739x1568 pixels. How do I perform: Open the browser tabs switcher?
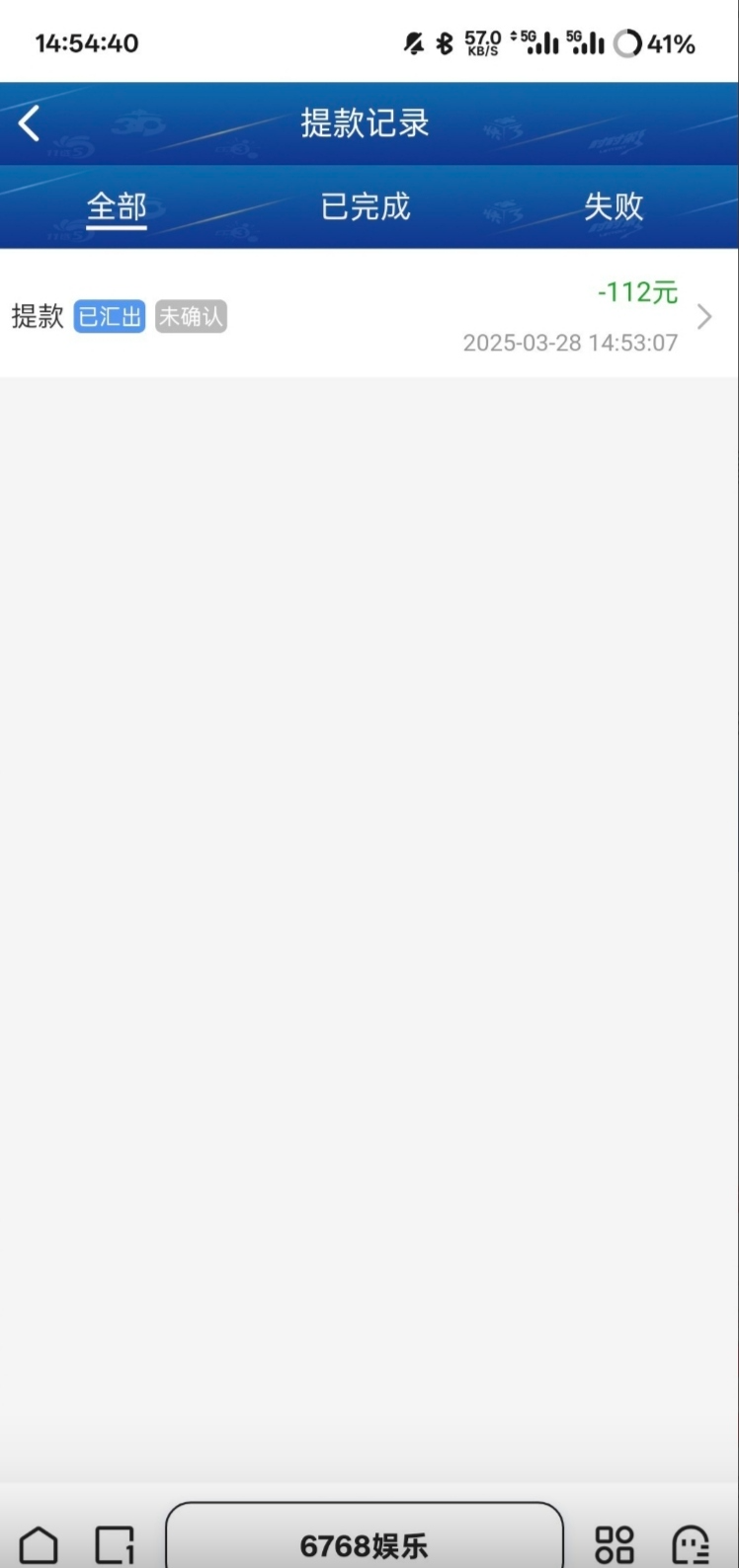tap(115, 1543)
